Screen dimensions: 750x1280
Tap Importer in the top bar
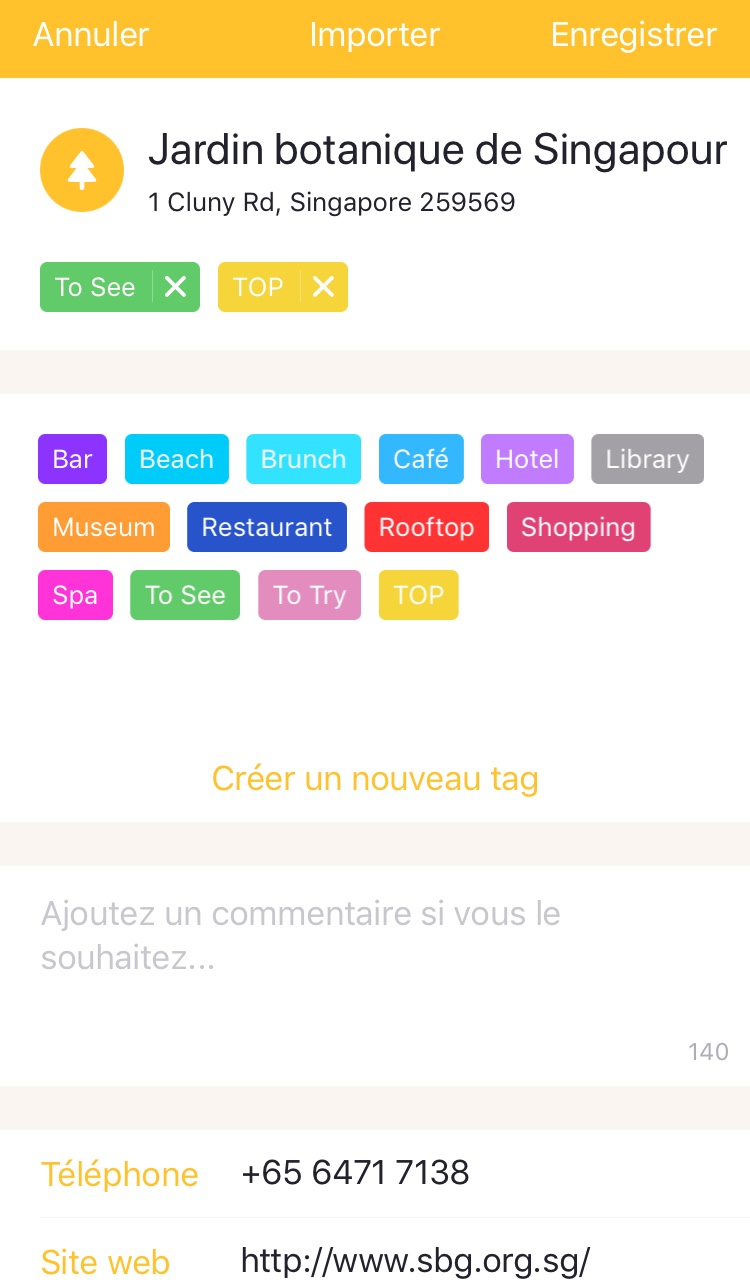(x=374, y=35)
